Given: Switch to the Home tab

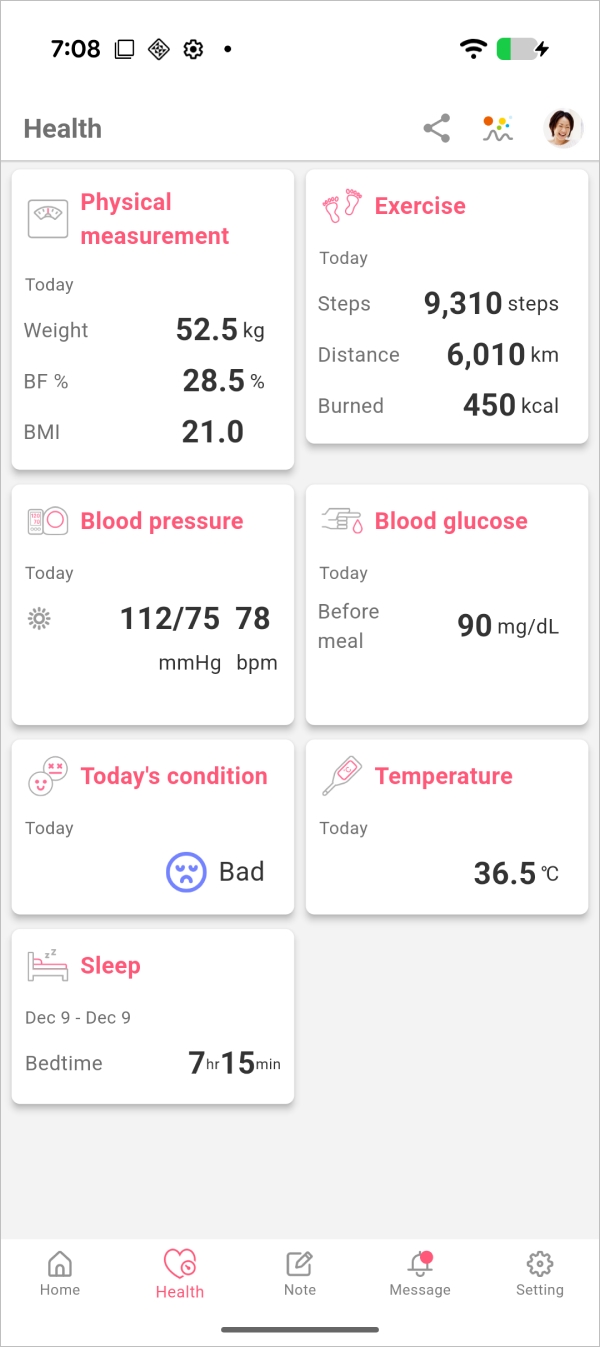Looking at the screenshot, I should pyautogui.click(x=60, y=1274).
